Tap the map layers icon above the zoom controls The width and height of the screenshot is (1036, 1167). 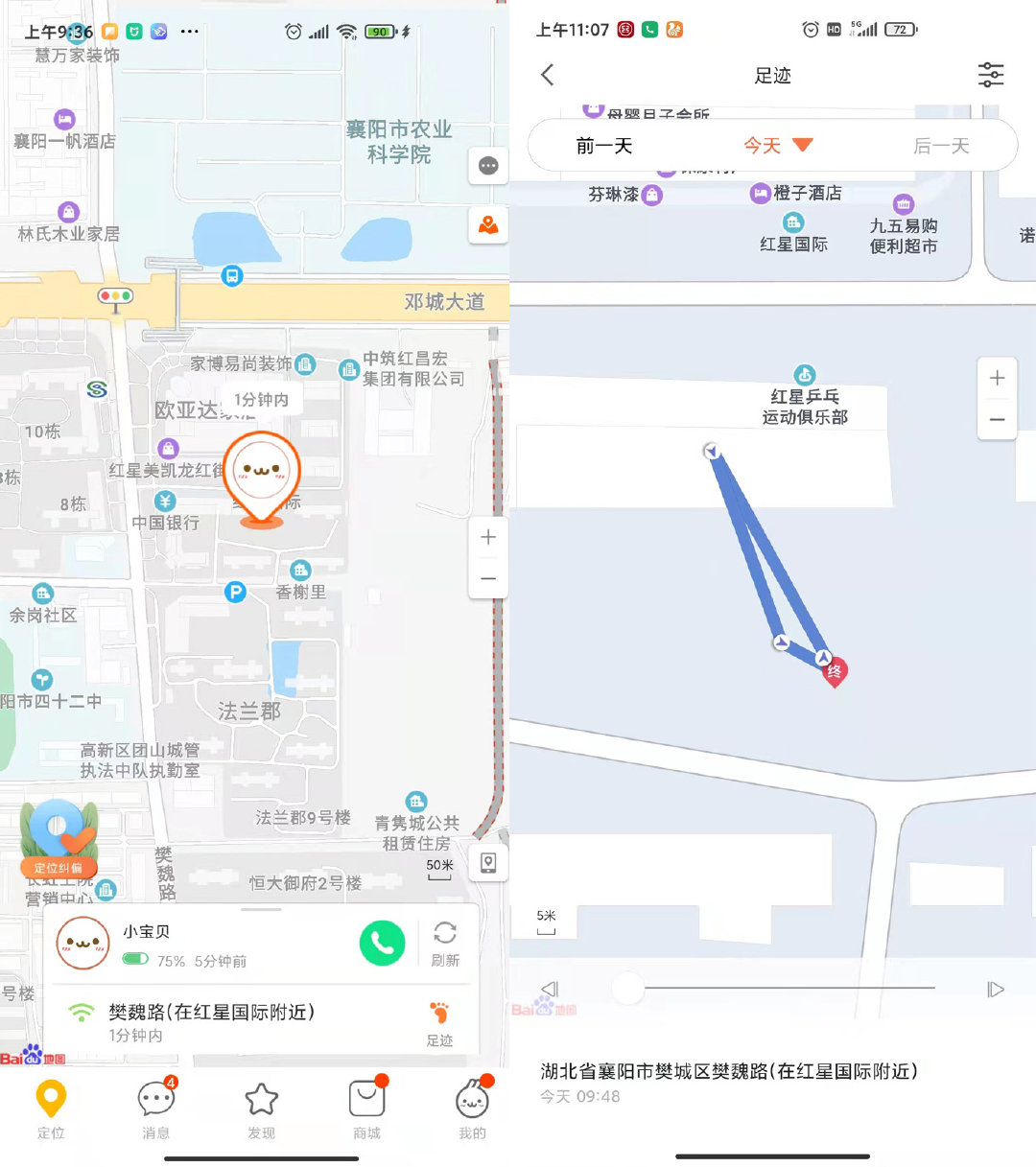tap(488, 226)
